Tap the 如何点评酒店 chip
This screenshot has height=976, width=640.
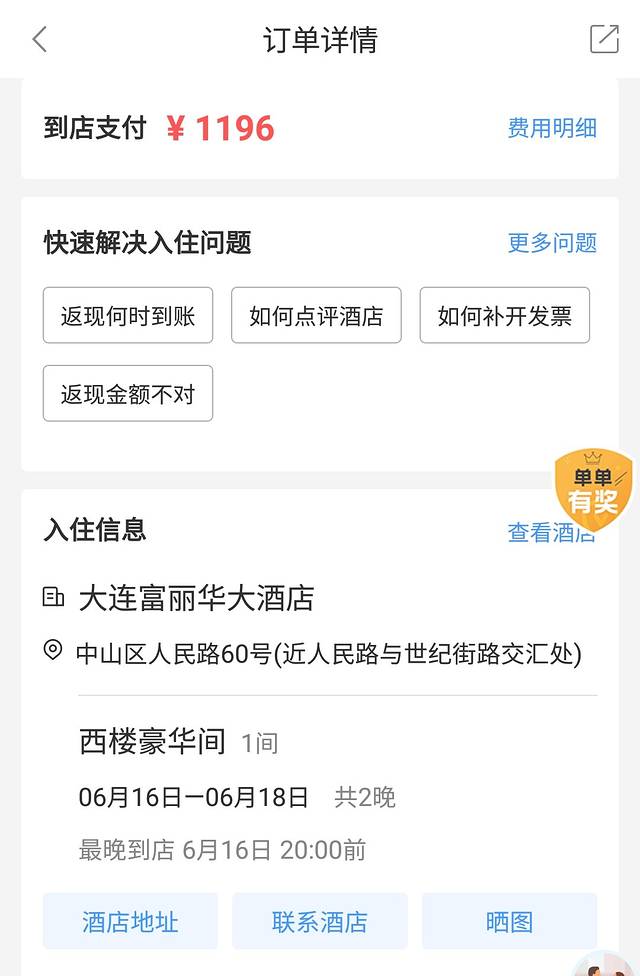316,316
